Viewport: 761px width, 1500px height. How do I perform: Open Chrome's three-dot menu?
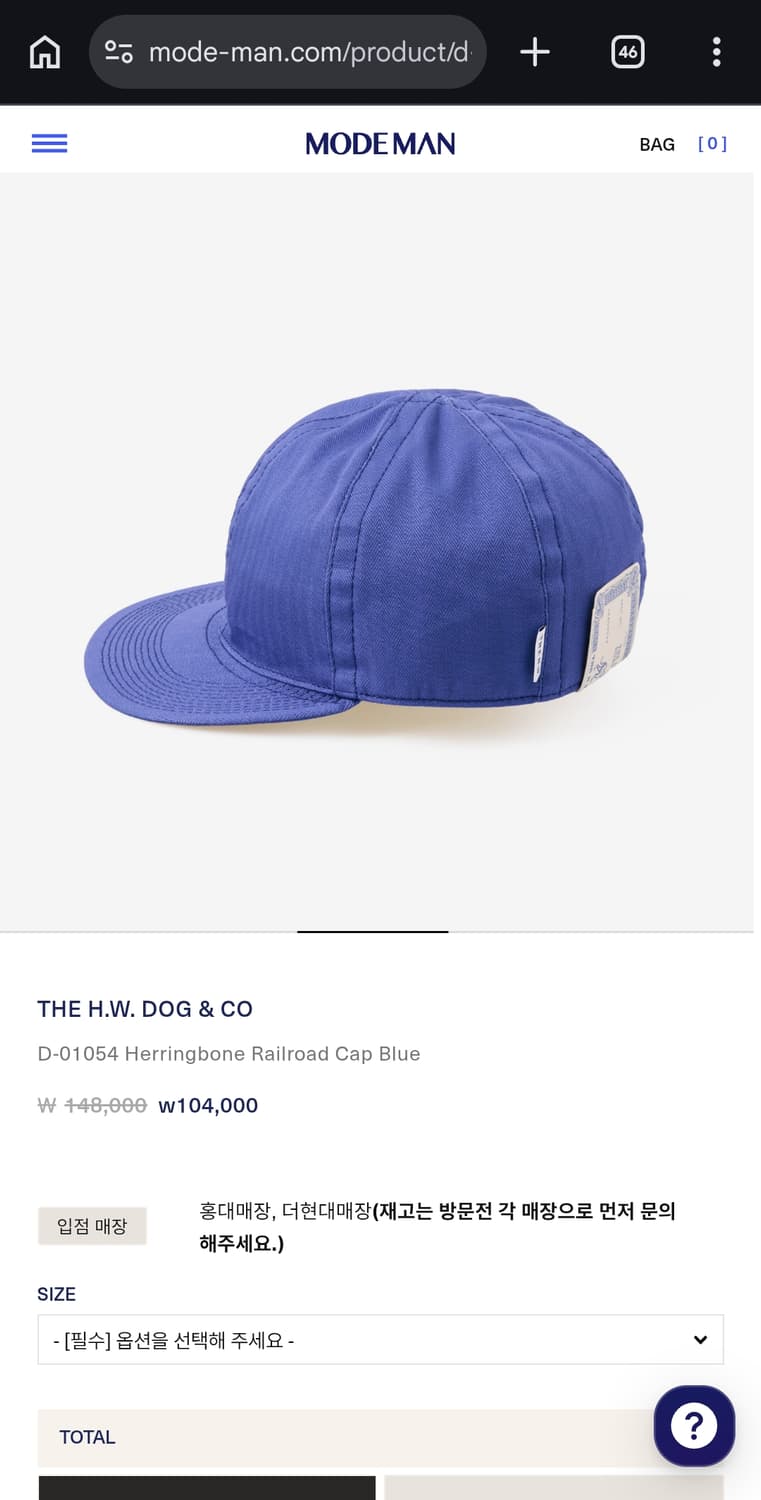point(717,51)
